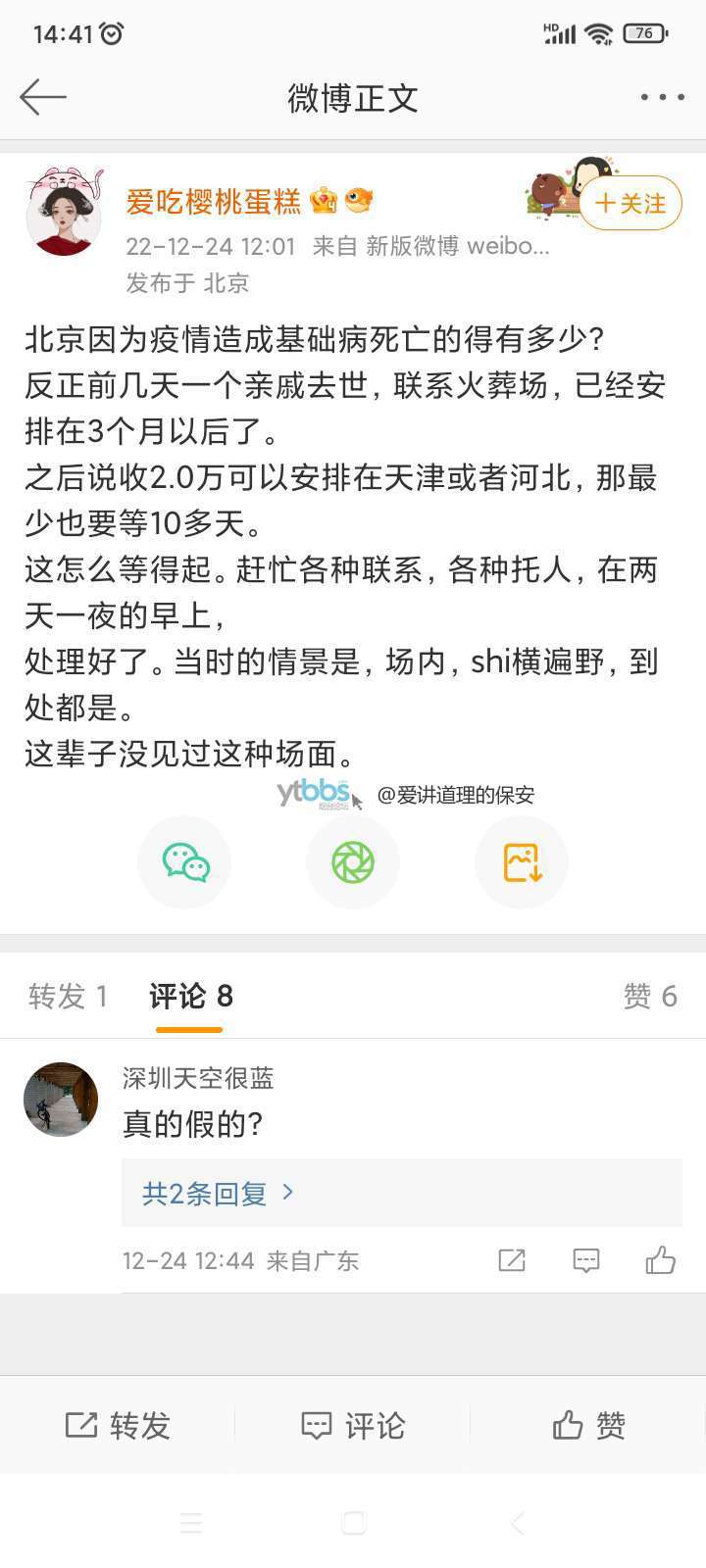Tap 评论 in the bottom bar
Viewport: 706px width, 1568px height.
click(x=353, y=1425)
